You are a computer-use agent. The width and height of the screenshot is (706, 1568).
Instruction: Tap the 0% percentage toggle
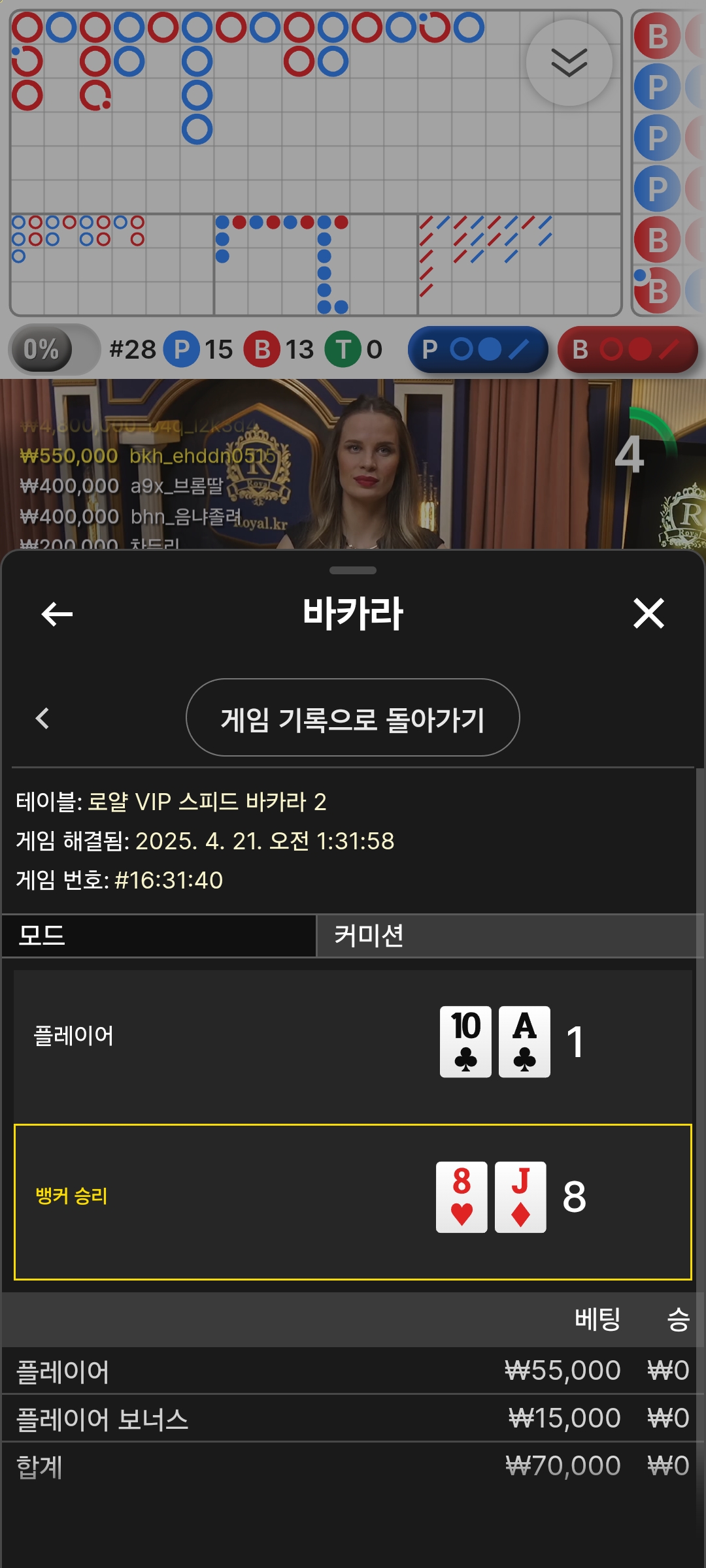(x=54, y=350)
